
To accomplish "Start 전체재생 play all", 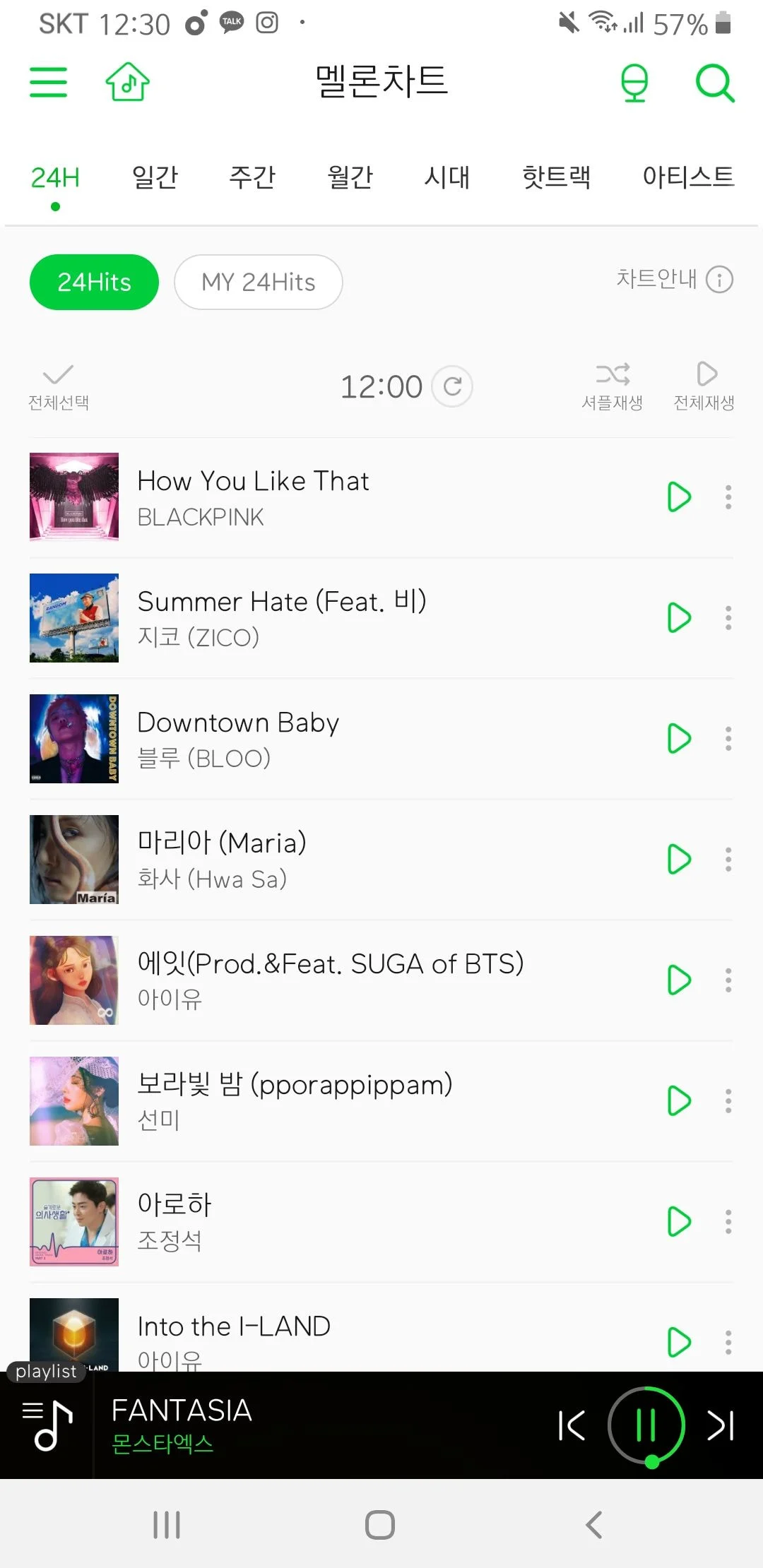I will pyautogui.click(x=704, y=386).
